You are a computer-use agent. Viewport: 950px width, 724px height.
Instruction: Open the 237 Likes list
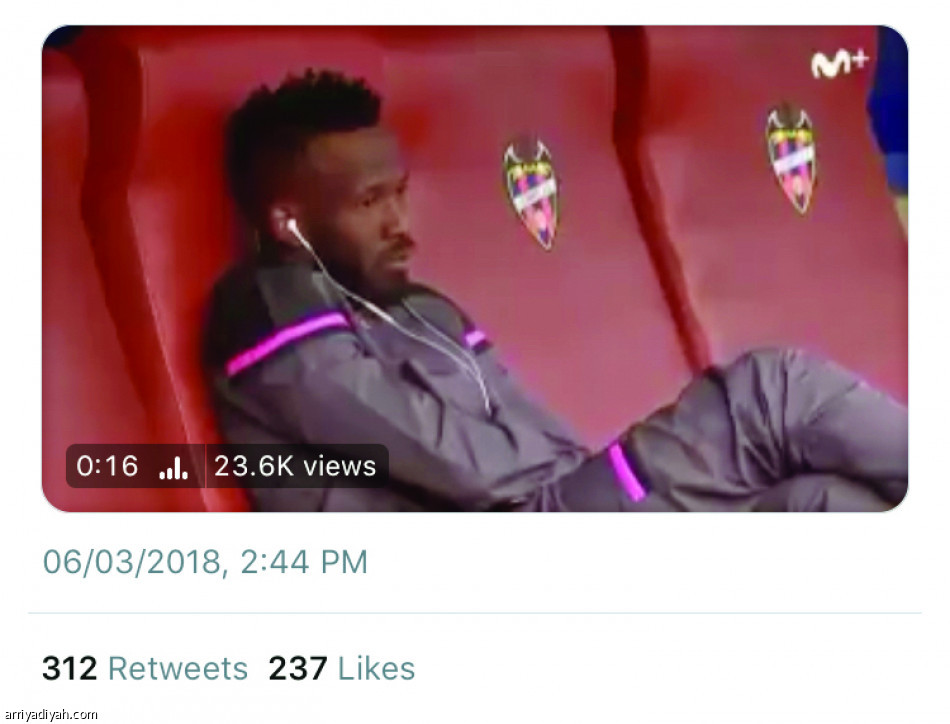click(341, 668)
